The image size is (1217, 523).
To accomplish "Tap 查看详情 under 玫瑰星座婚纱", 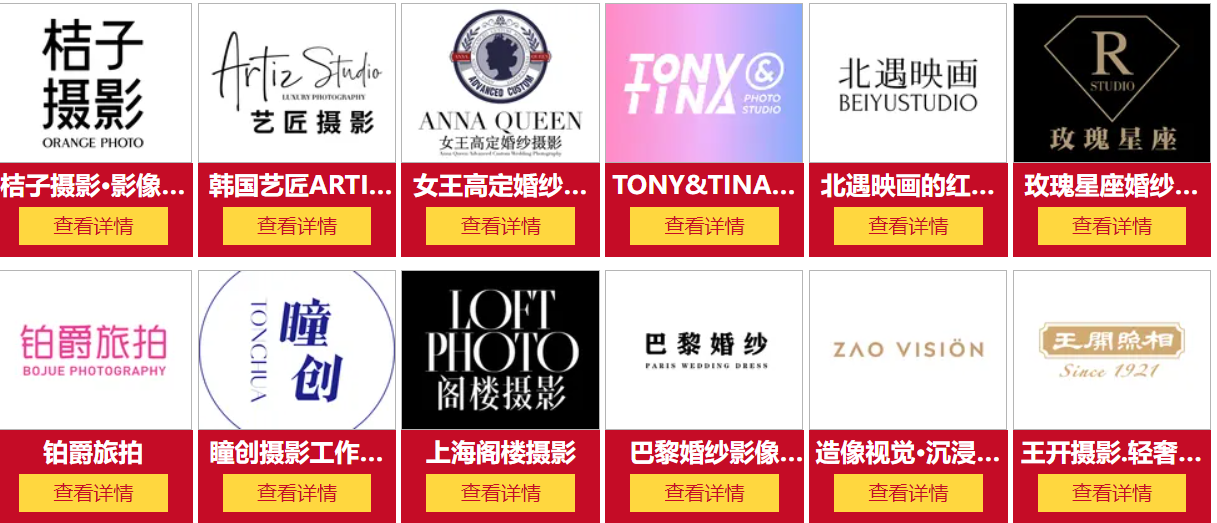I will (x=1112, y=226).
